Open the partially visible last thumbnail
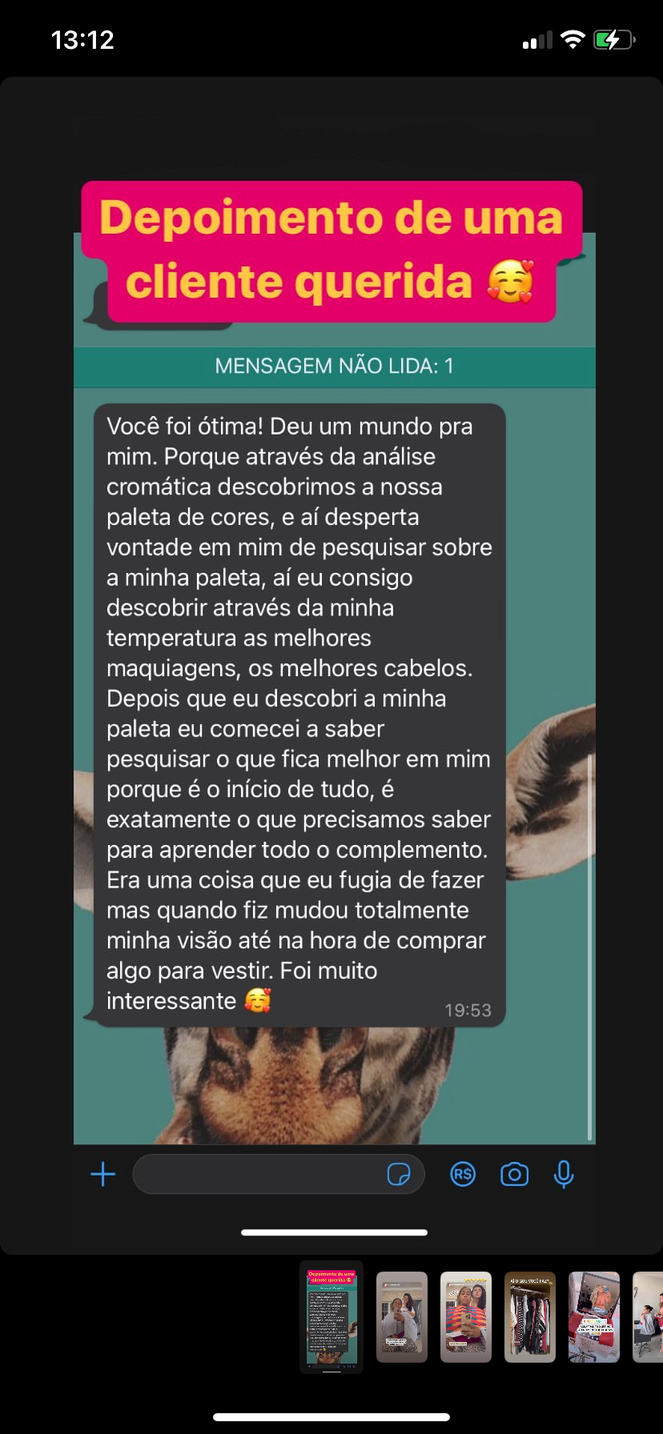The image size is (663, 1434). (649, 1316)
